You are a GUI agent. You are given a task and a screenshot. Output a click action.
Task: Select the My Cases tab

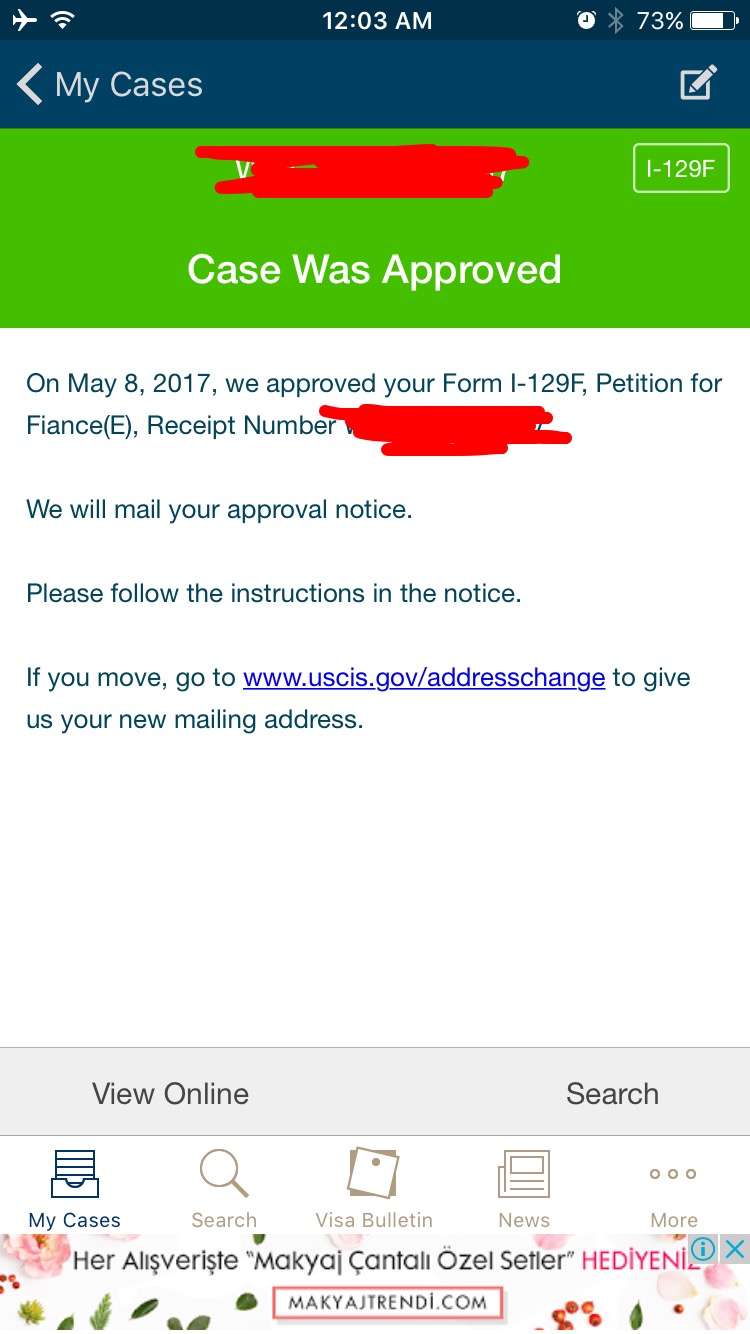point(75,1188)
